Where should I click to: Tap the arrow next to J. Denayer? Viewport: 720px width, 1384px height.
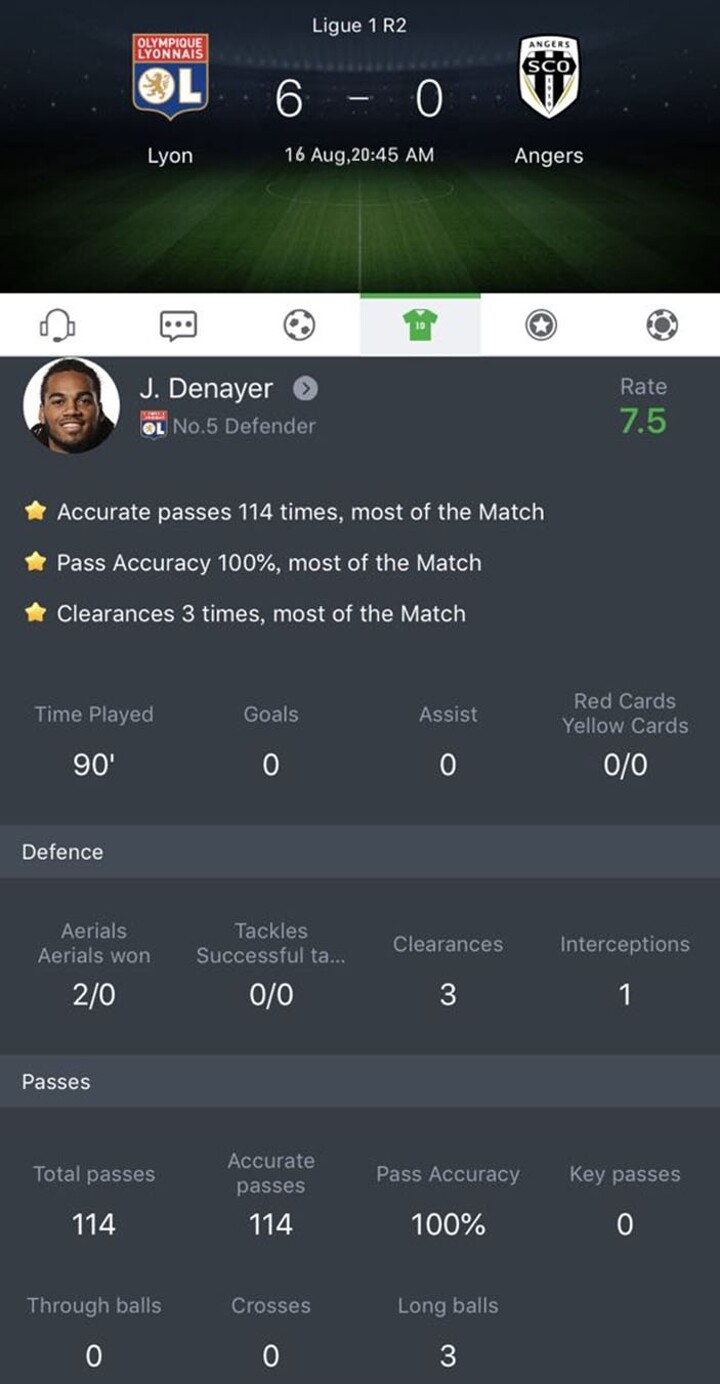pos(305,389)
